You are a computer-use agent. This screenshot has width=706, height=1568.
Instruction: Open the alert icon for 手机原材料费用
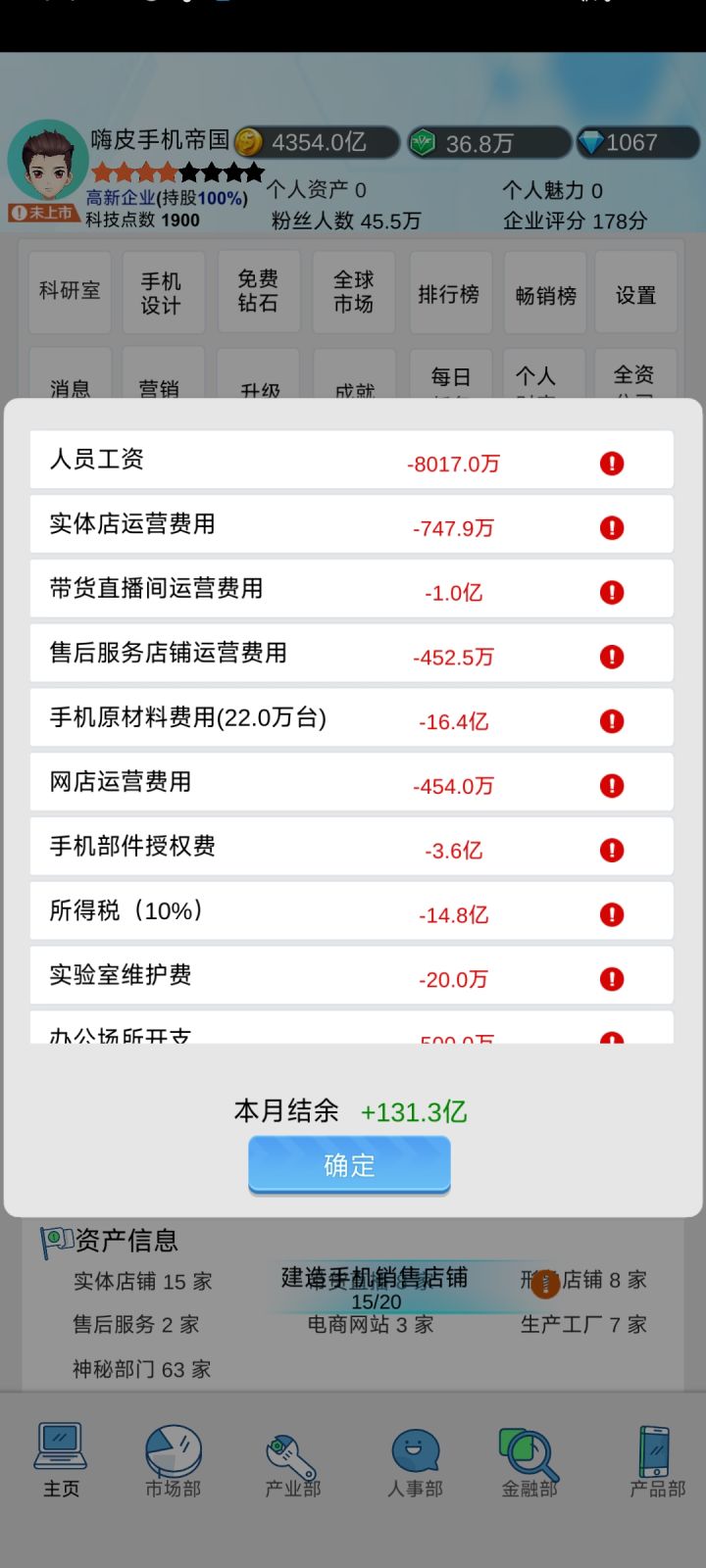tap(612, 721)
